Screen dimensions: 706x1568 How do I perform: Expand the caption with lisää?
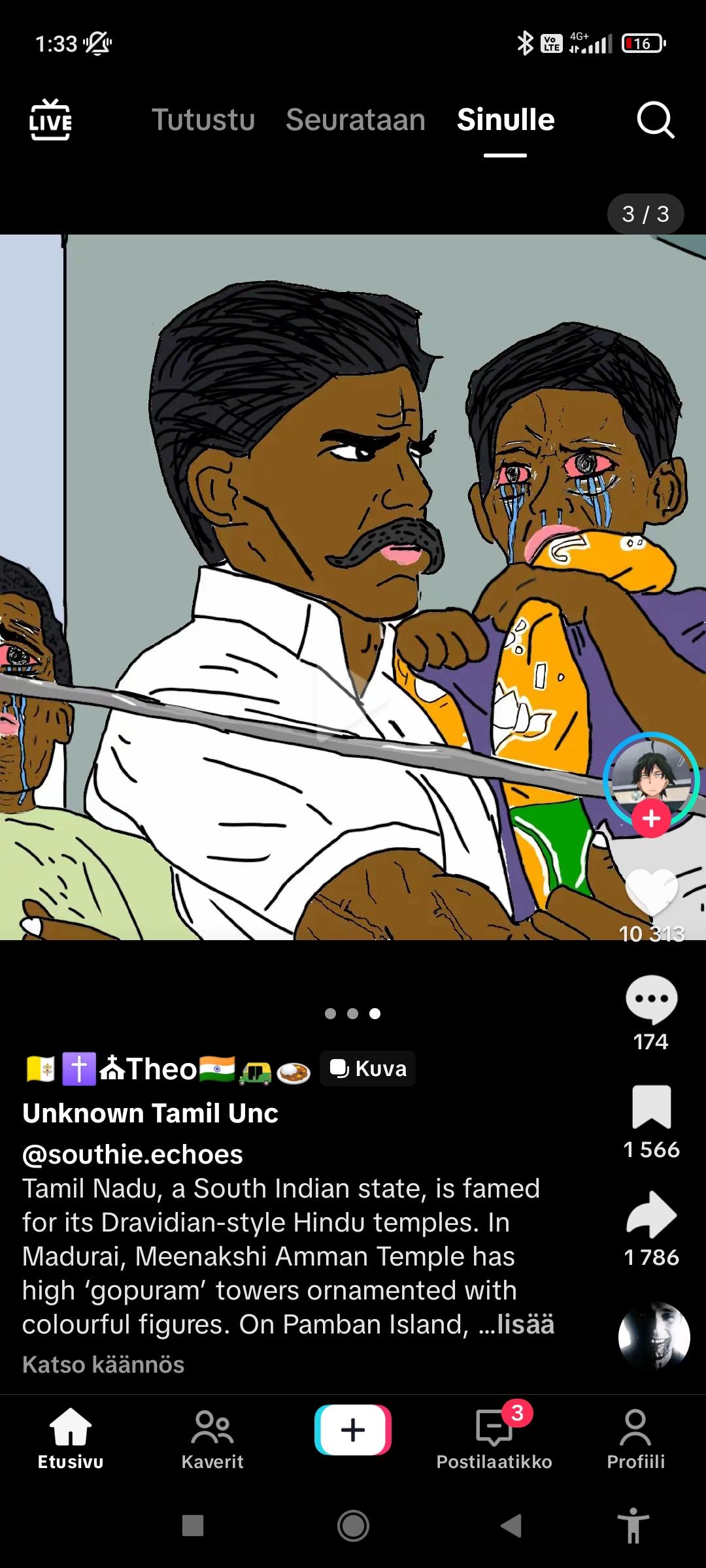[525, 1325]
